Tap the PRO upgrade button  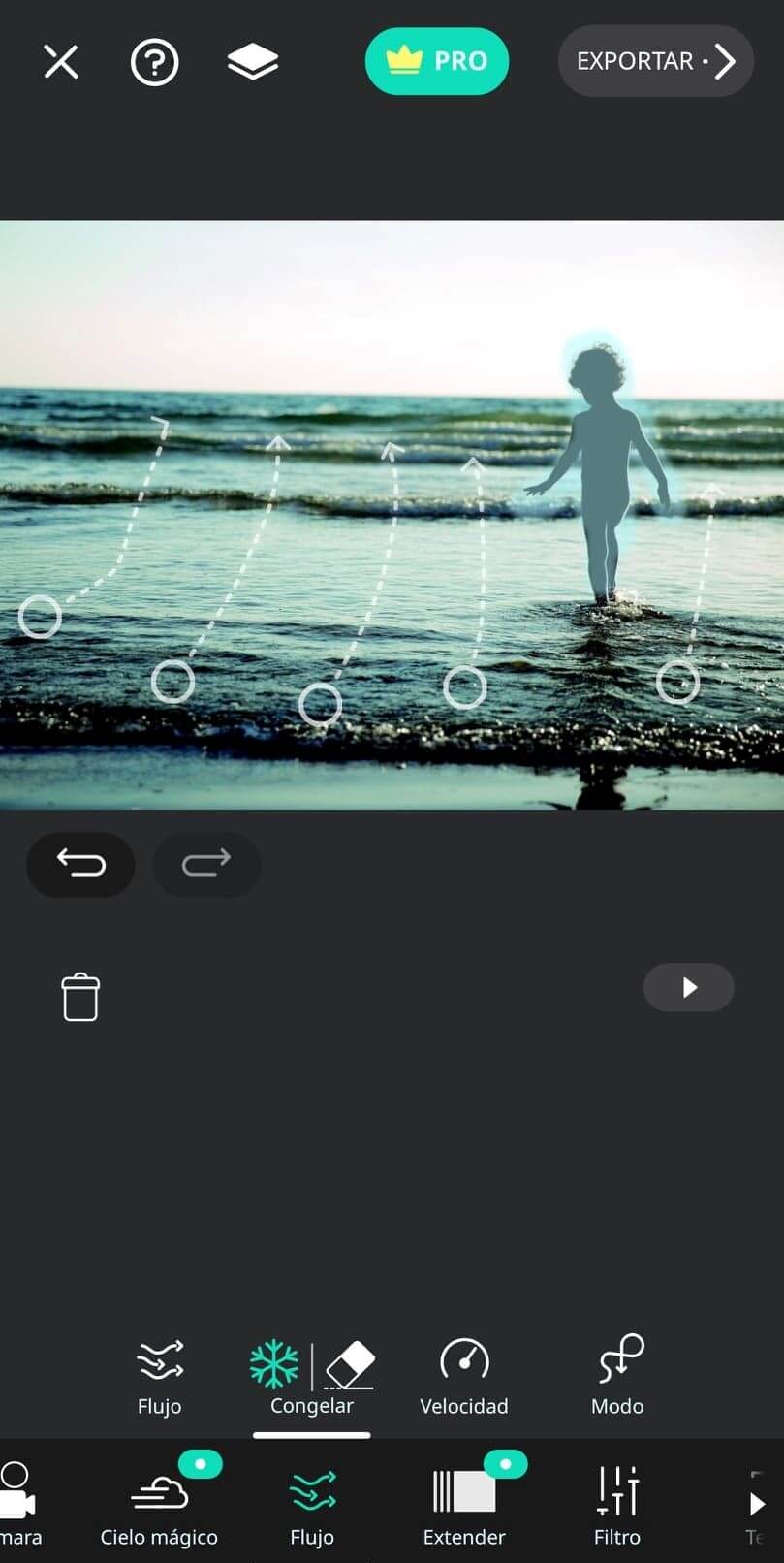point(436,61)
